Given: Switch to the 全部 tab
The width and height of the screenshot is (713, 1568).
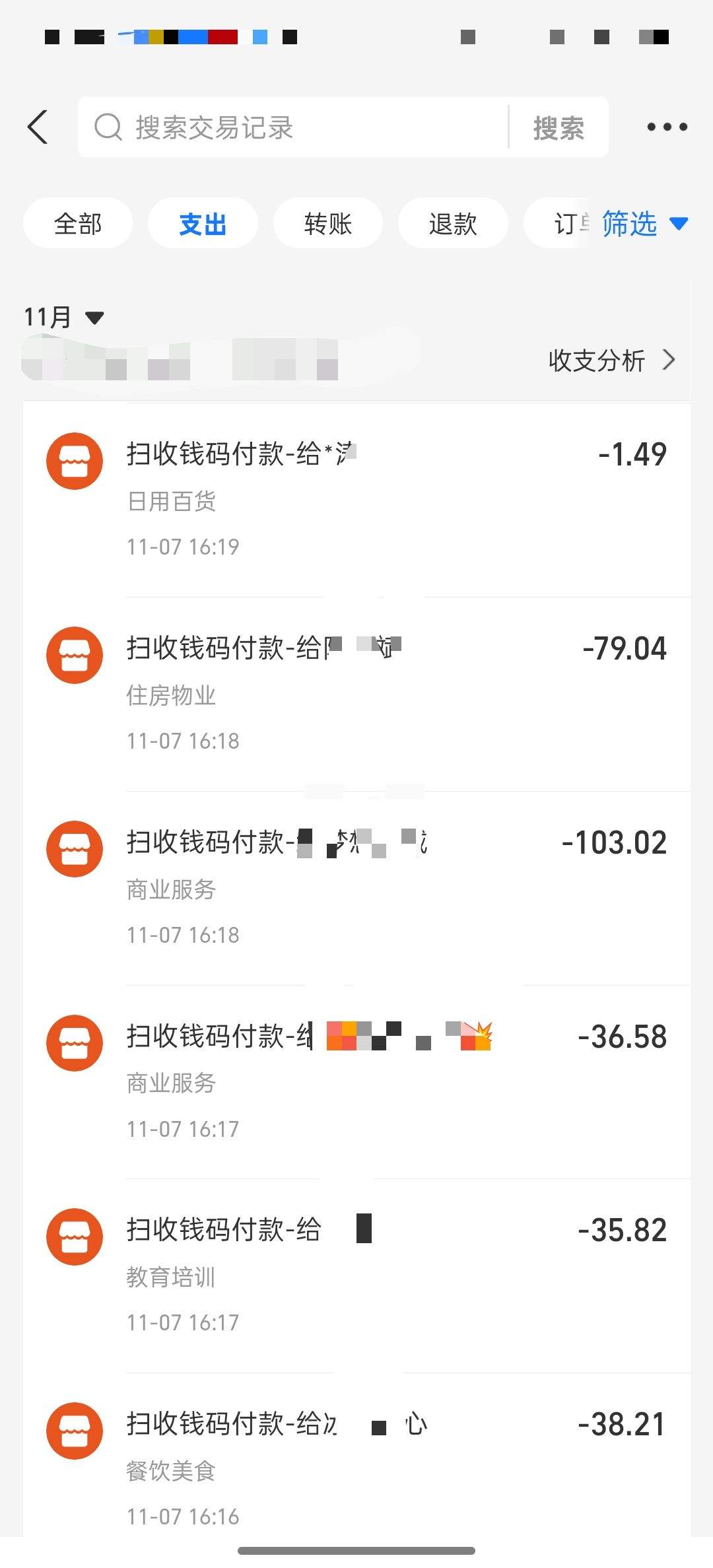Looking at the screenshot, I should pyautogui.click(x=77, y=224).
